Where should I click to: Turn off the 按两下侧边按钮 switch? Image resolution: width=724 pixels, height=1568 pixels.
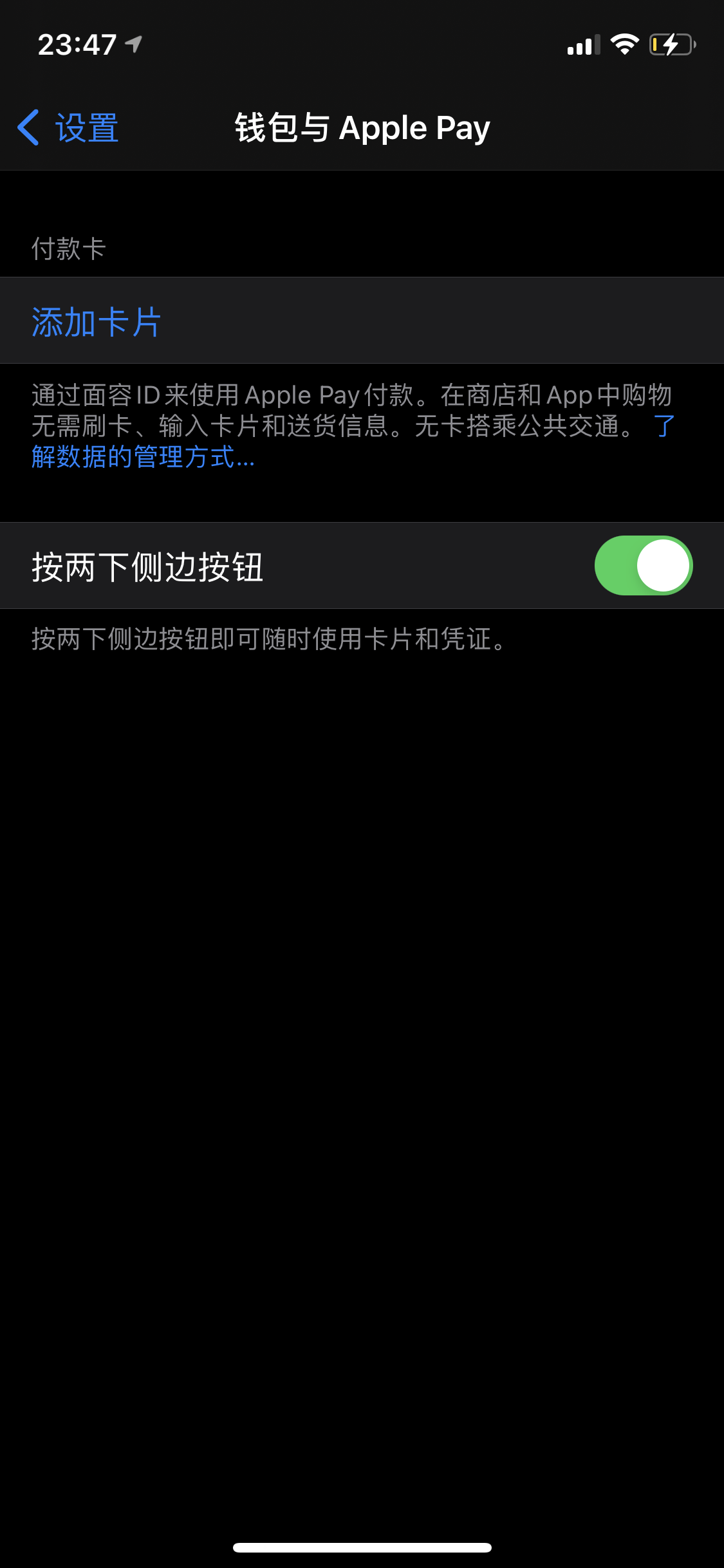pos(643,565)
